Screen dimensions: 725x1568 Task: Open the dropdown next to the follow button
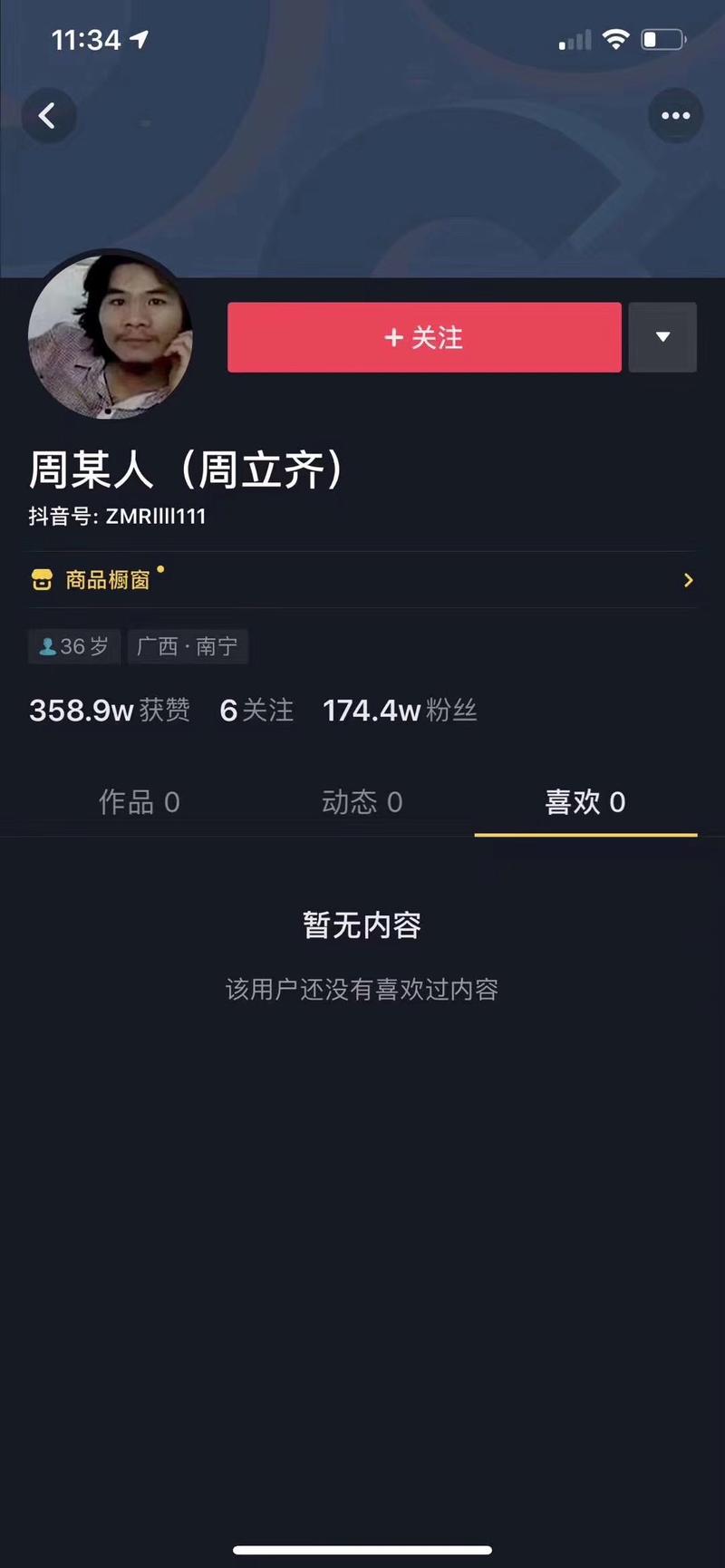point(662,336)
